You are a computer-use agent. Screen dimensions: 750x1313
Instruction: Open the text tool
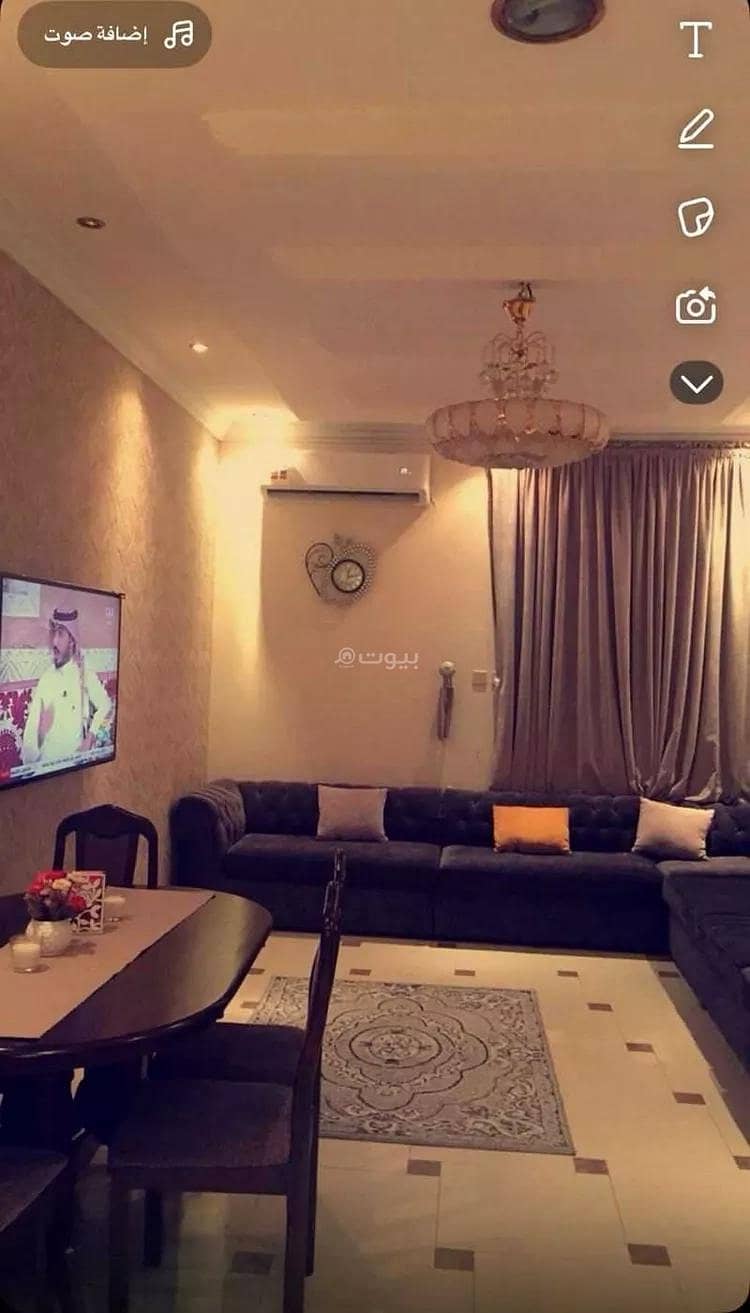[x=696, y=39]
